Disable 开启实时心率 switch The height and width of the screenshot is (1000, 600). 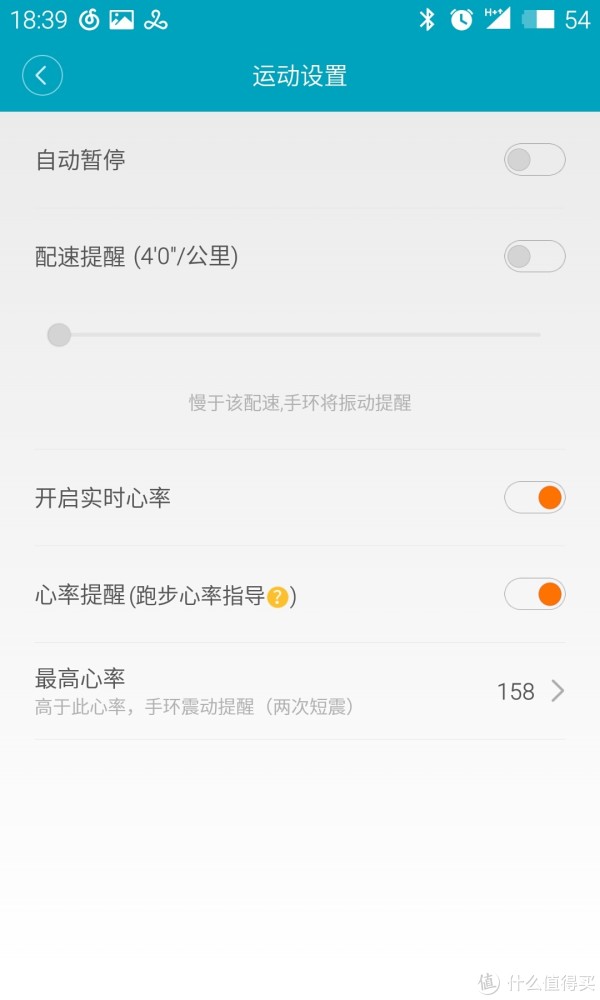(534, 497)
